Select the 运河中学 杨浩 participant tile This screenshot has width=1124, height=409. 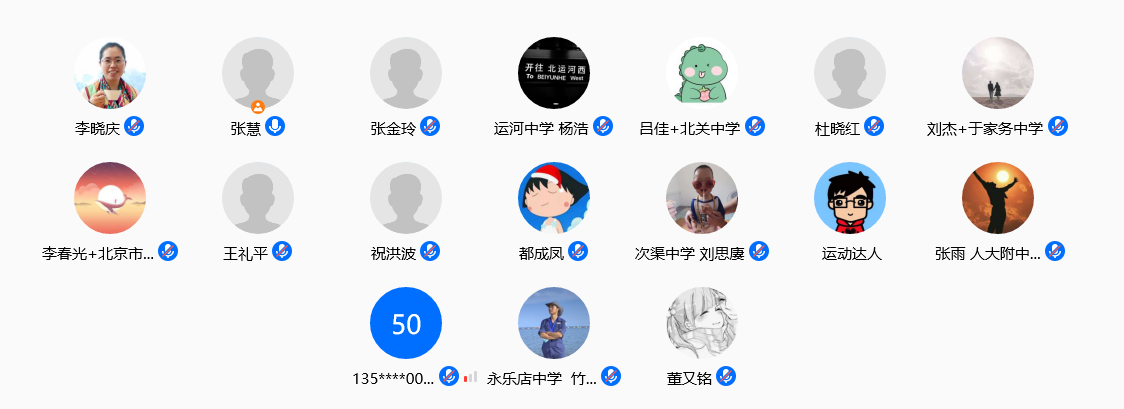click(554, 74)
